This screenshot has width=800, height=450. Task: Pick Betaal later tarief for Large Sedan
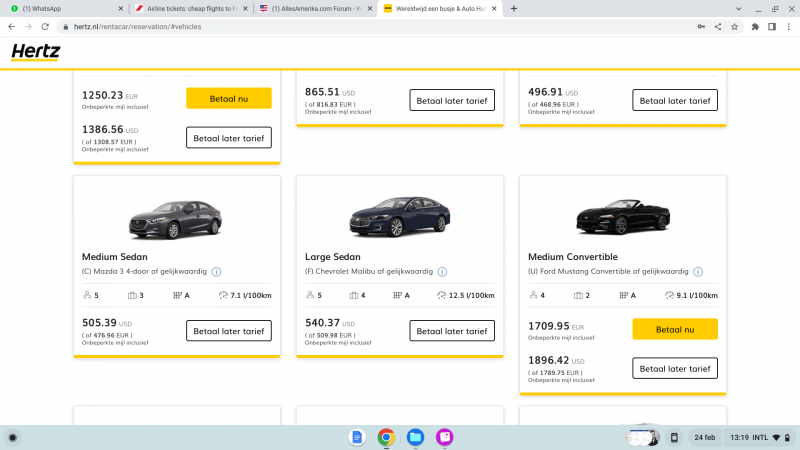coord(451,331)
